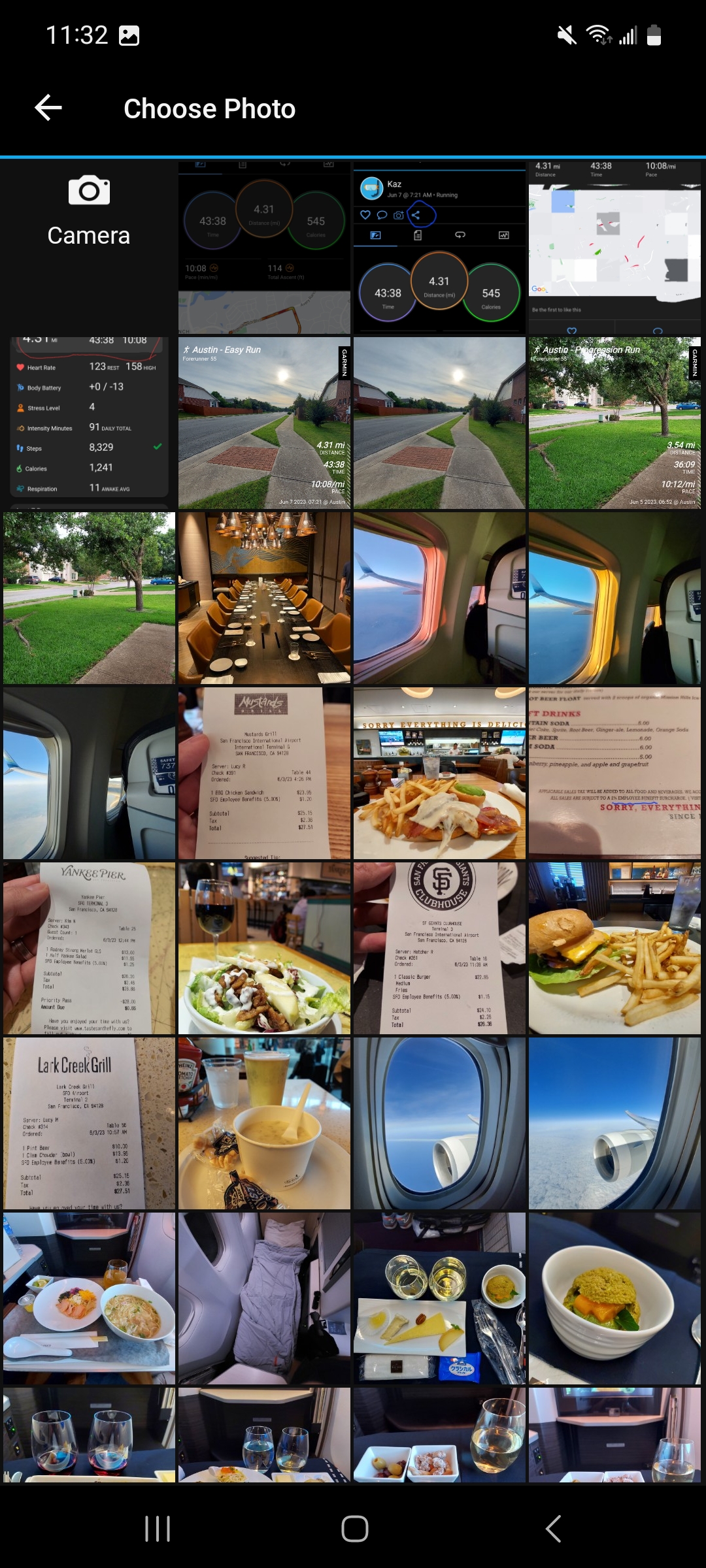Select the map screenshot with 4.31 mi
Screen dimensions: 706x1568
(614, 248)
